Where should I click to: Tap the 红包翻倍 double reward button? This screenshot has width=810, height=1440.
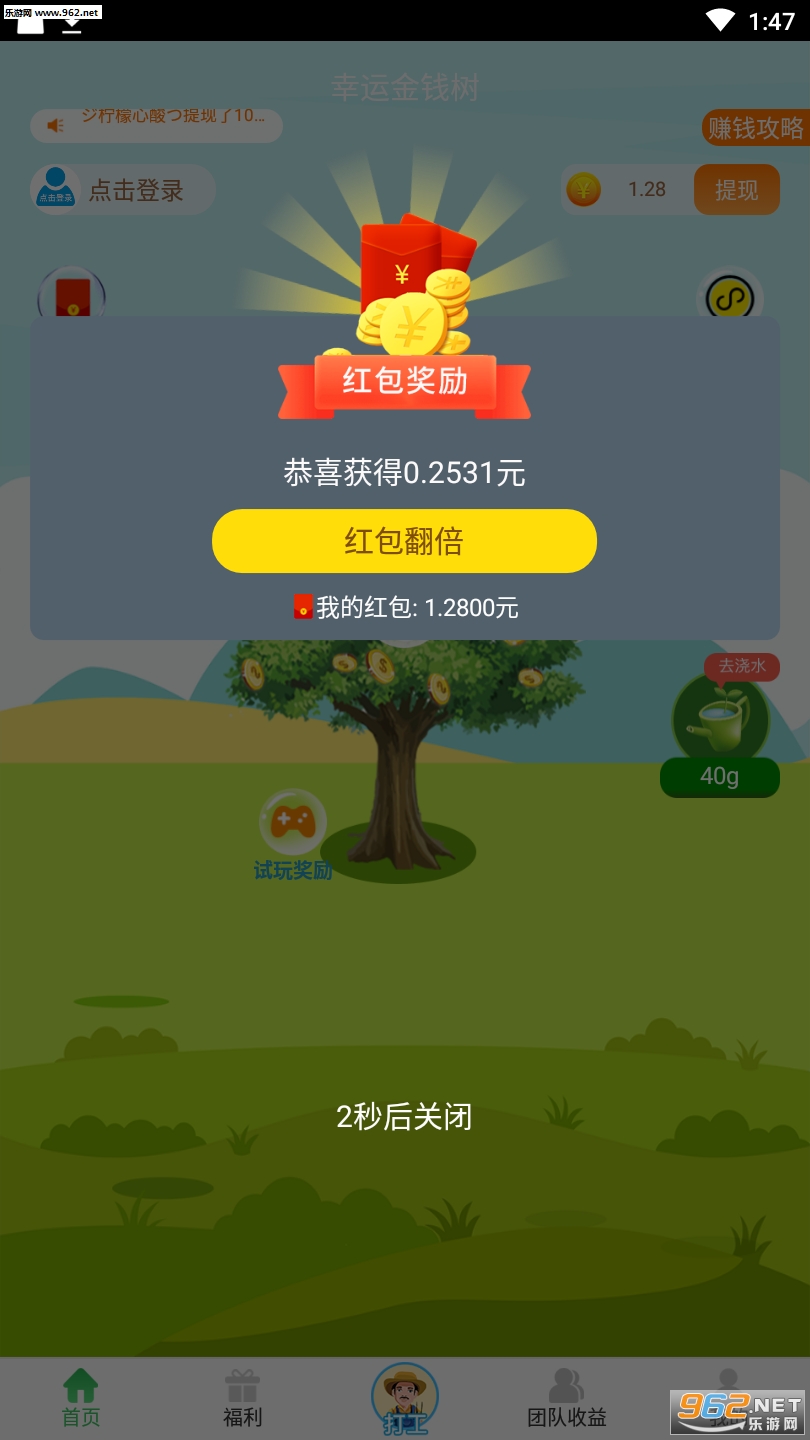[404, 541]
